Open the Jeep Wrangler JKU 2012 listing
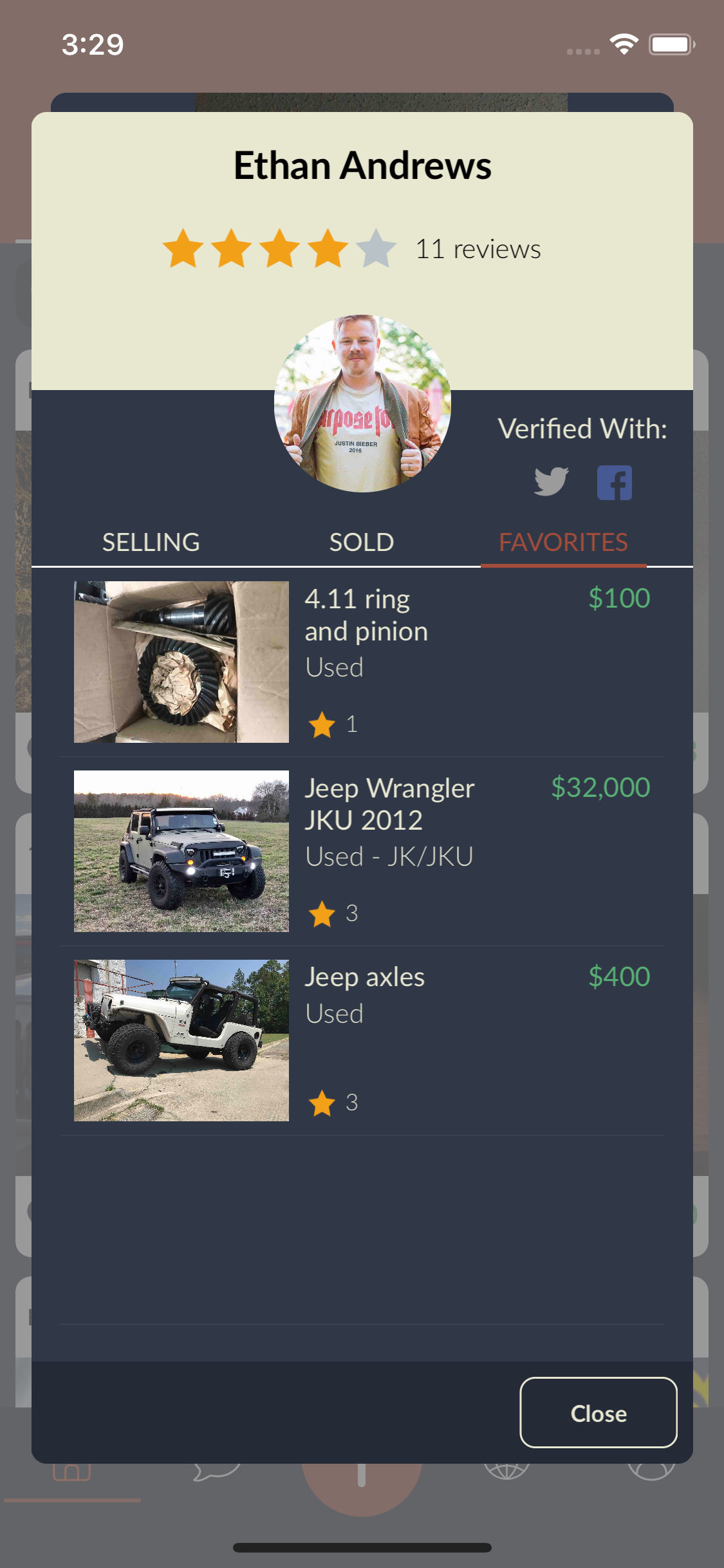 coord(362,851)
